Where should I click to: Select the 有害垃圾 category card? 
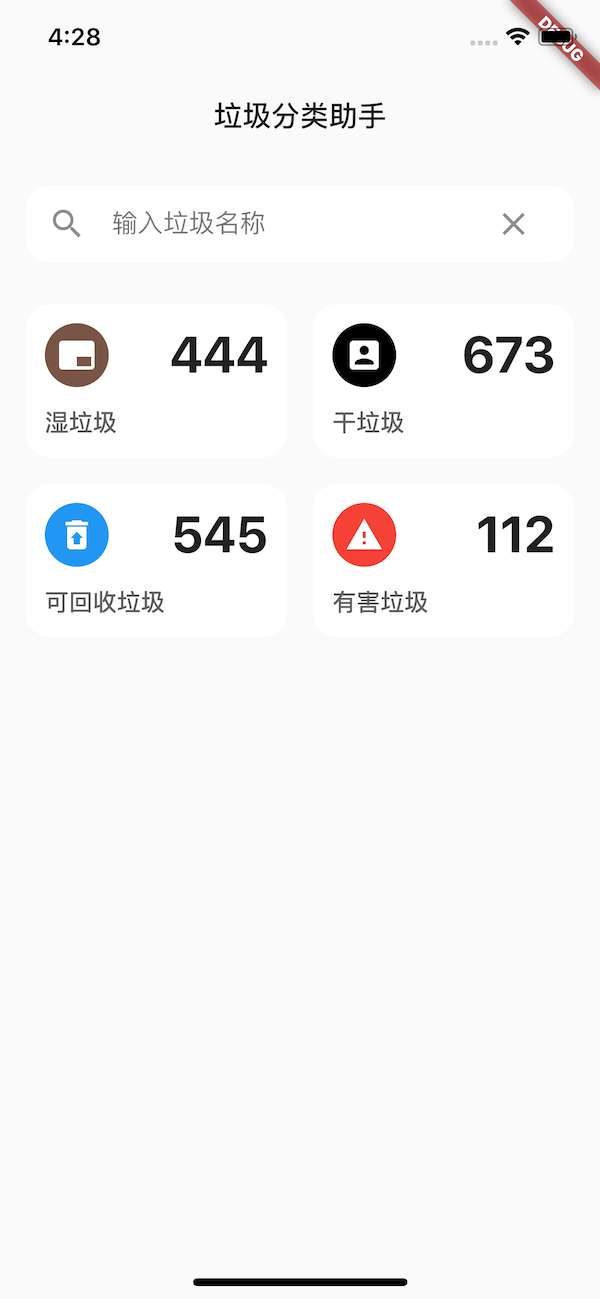tap(443, 560)
